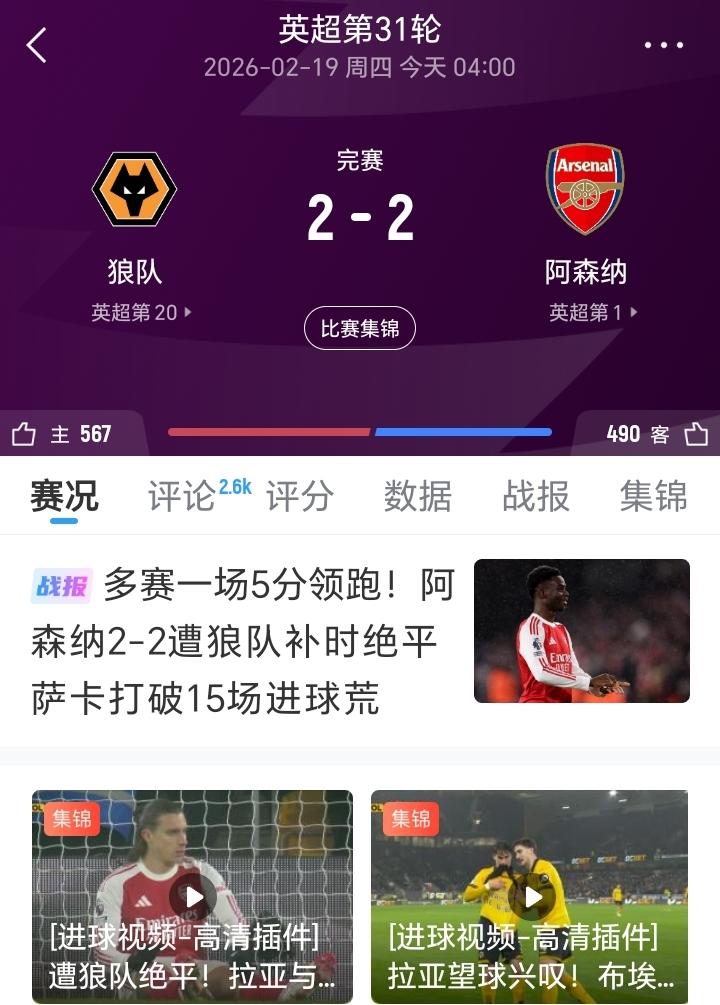Tap the fan support ratio bar

(x=360, y=432)
